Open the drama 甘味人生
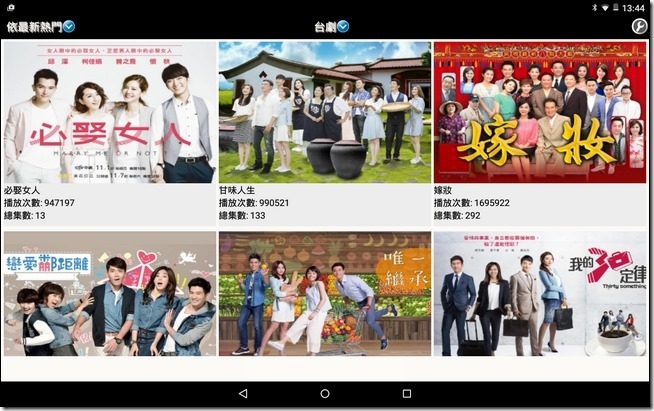This screenshot has width=654, height=411. (x=325, y=112)
